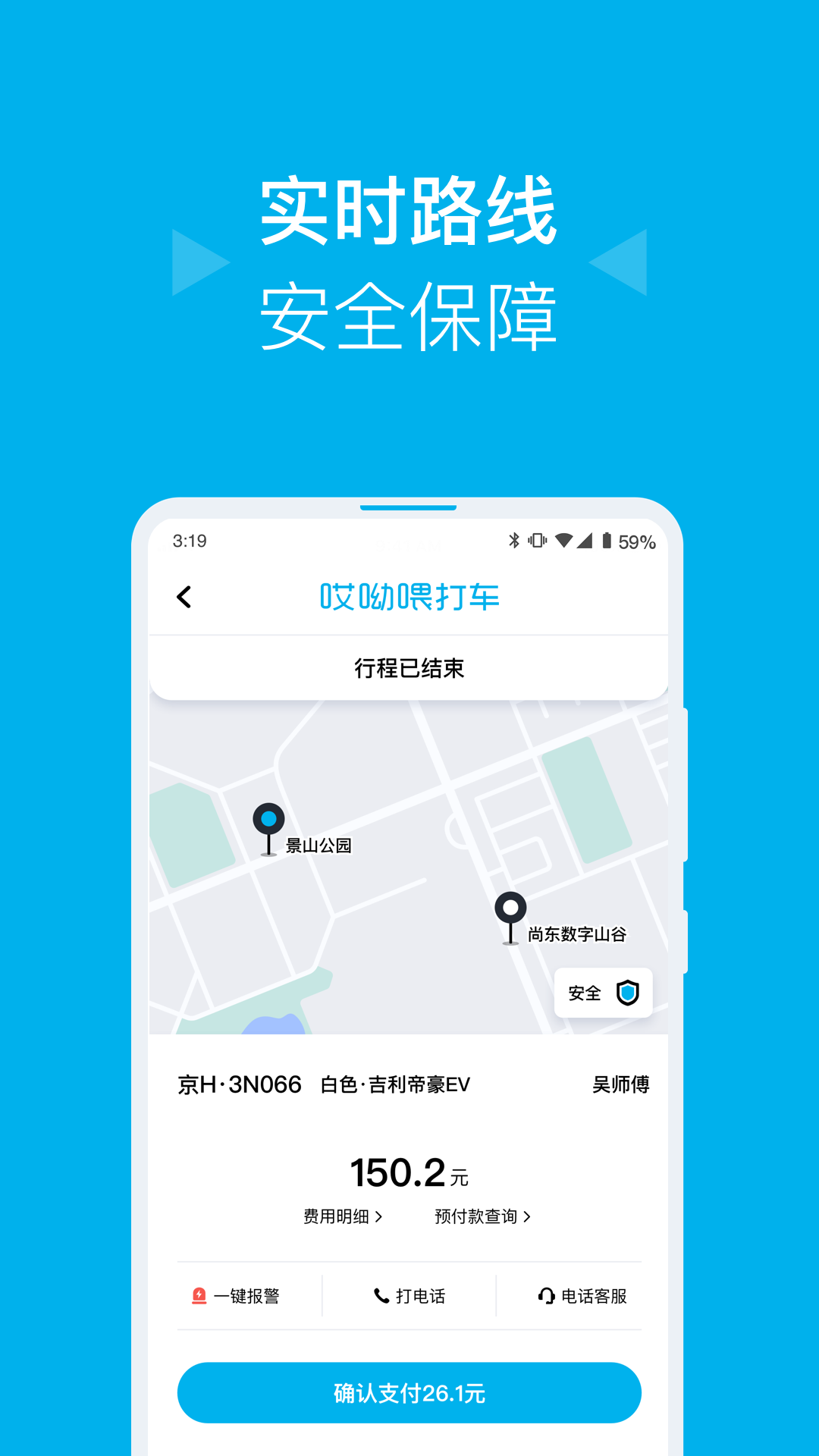
Task: Tap the Bluetooth icon in the status bar
Action: (513, 541)
